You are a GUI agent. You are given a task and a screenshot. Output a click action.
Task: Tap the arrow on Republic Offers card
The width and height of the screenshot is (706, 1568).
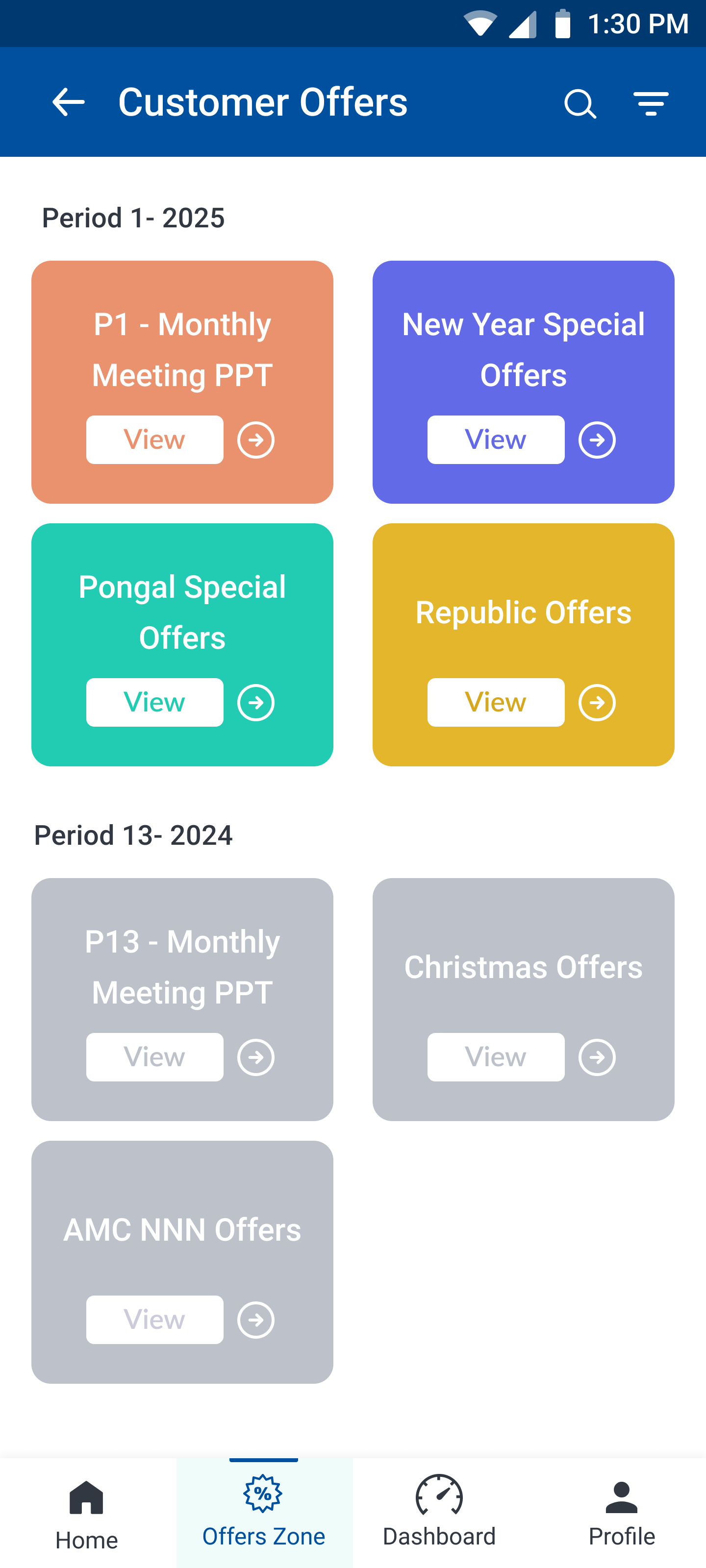[597, 703]
